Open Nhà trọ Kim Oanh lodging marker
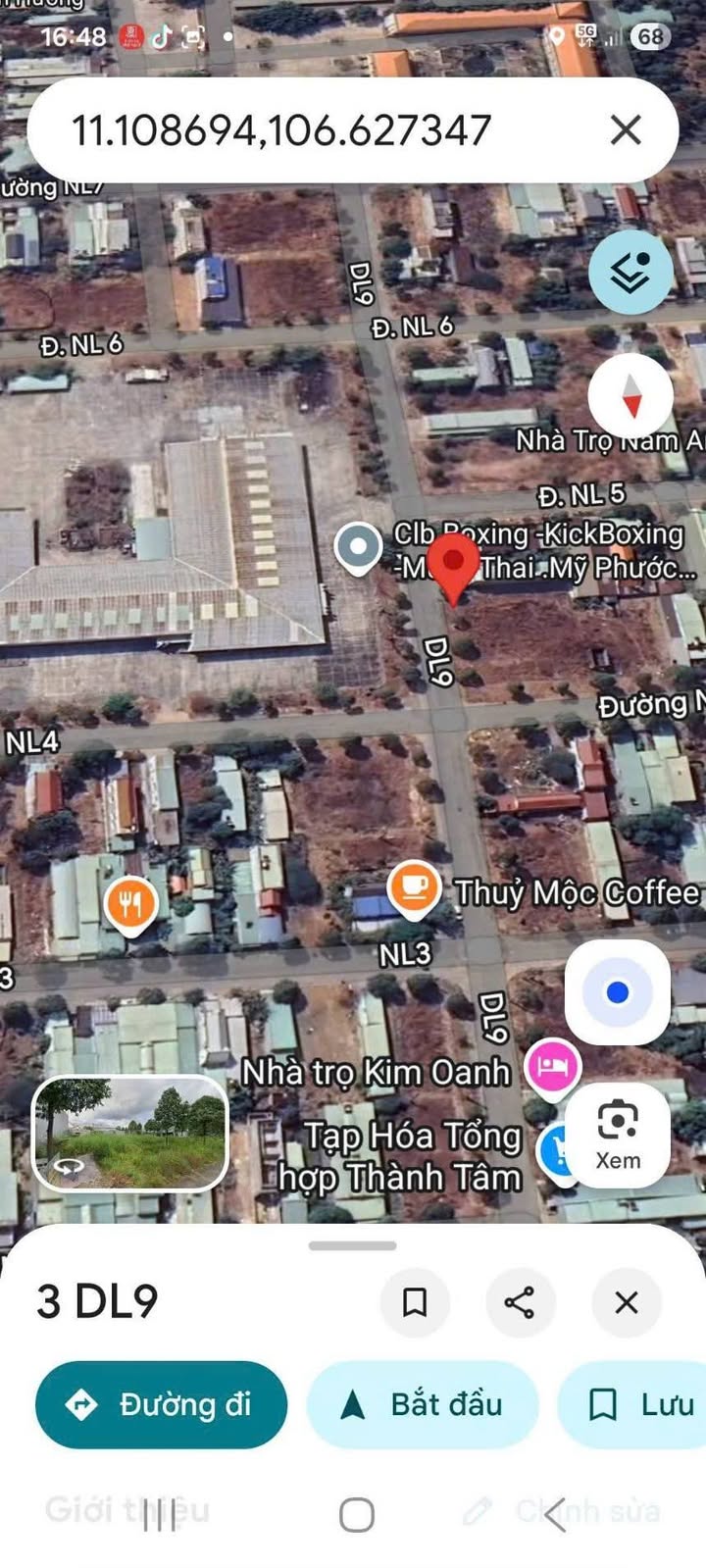Screen dimensions: 706x1568 point(552,1067)
